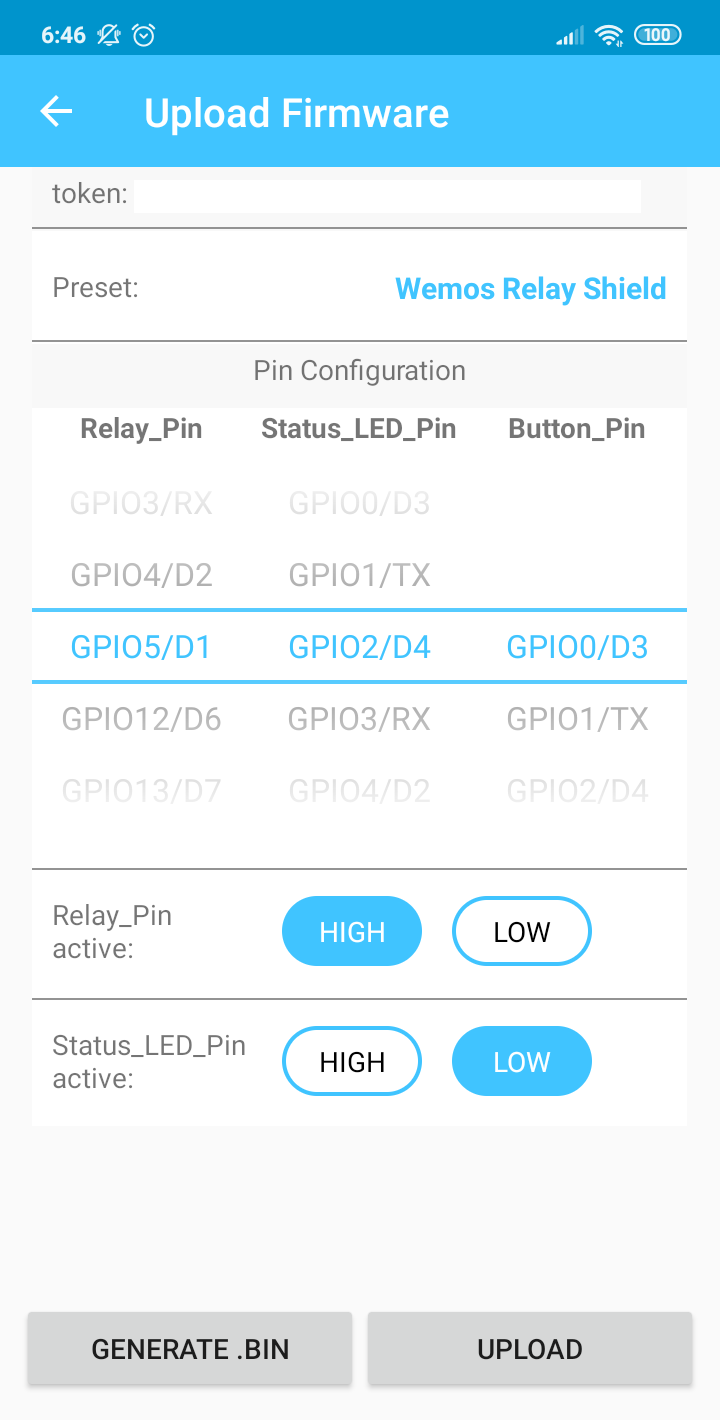The width and height of the screenshot is (720, 1420).
Task: Start the firmware with the UPLOAD button
Action: [x=530, y=1349]
